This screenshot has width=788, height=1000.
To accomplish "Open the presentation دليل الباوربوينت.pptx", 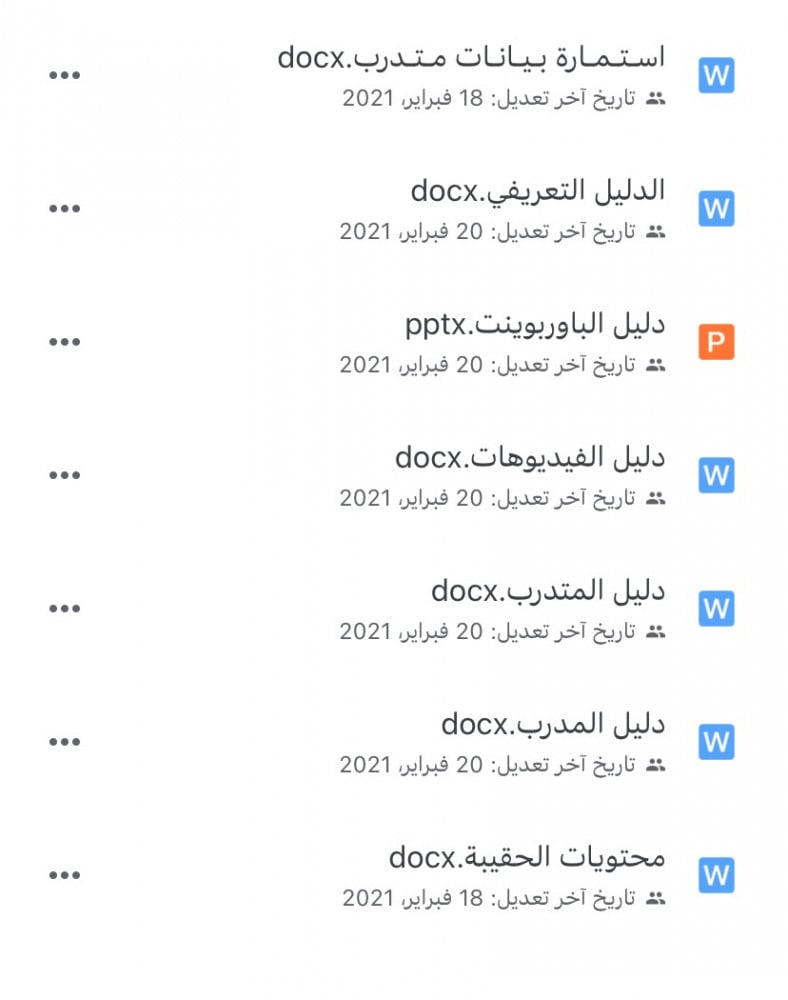I will coord(535,324).
